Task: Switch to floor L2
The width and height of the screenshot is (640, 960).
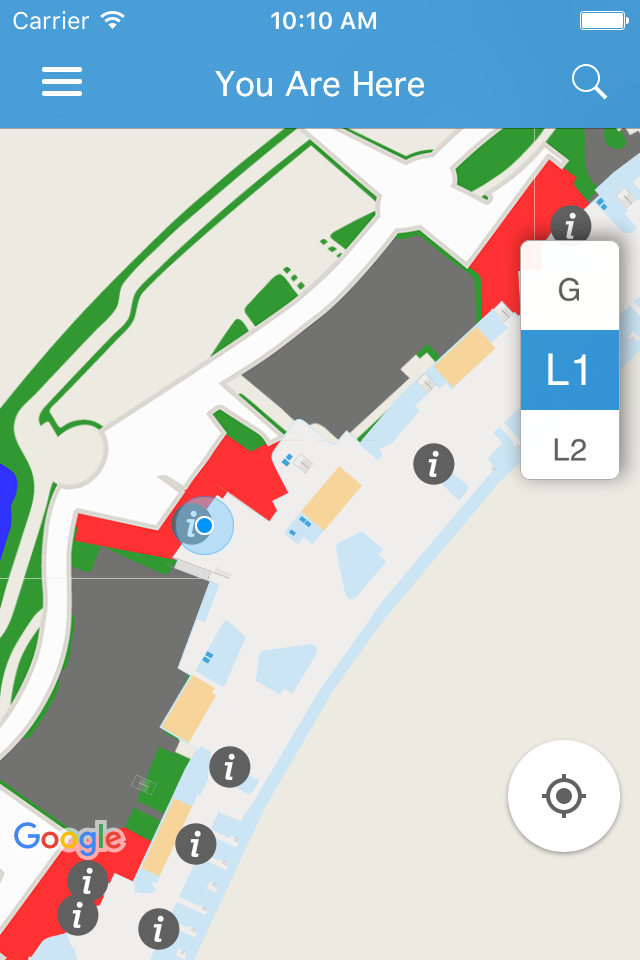Action: tap(570, 449)
